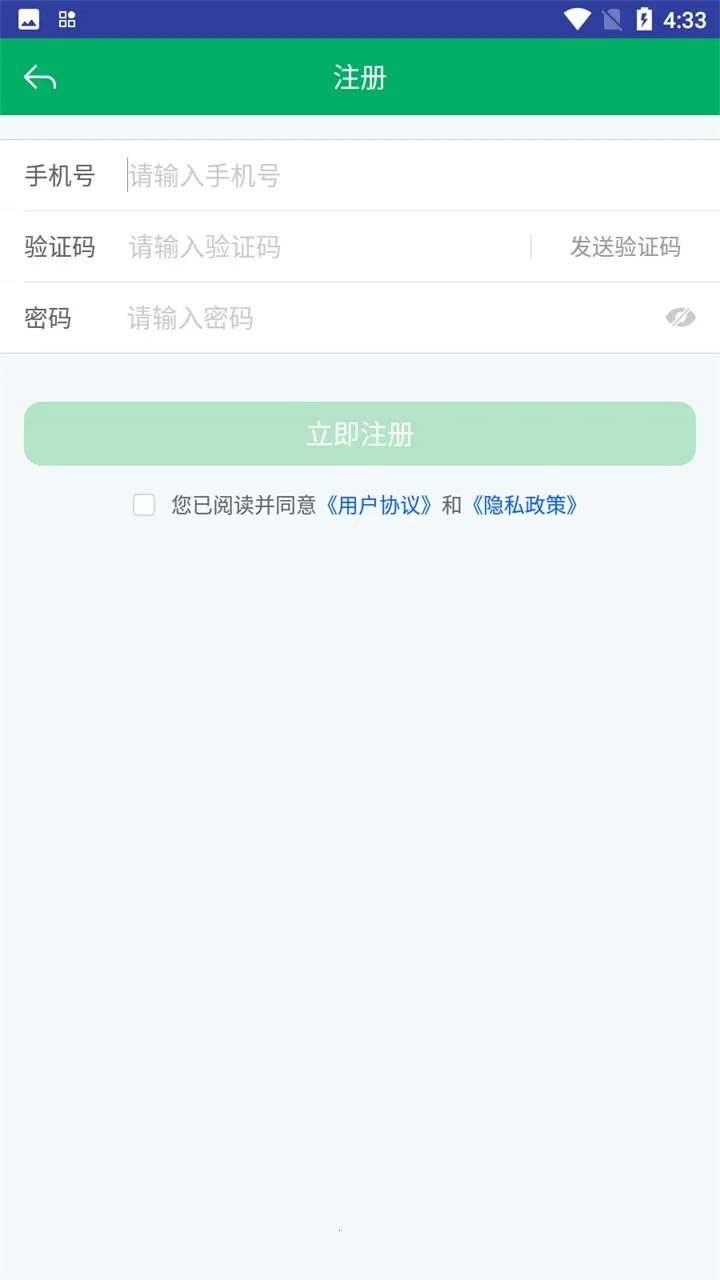Click the charging battery icon
720x1280 pixels.
[x=644, y=17]
